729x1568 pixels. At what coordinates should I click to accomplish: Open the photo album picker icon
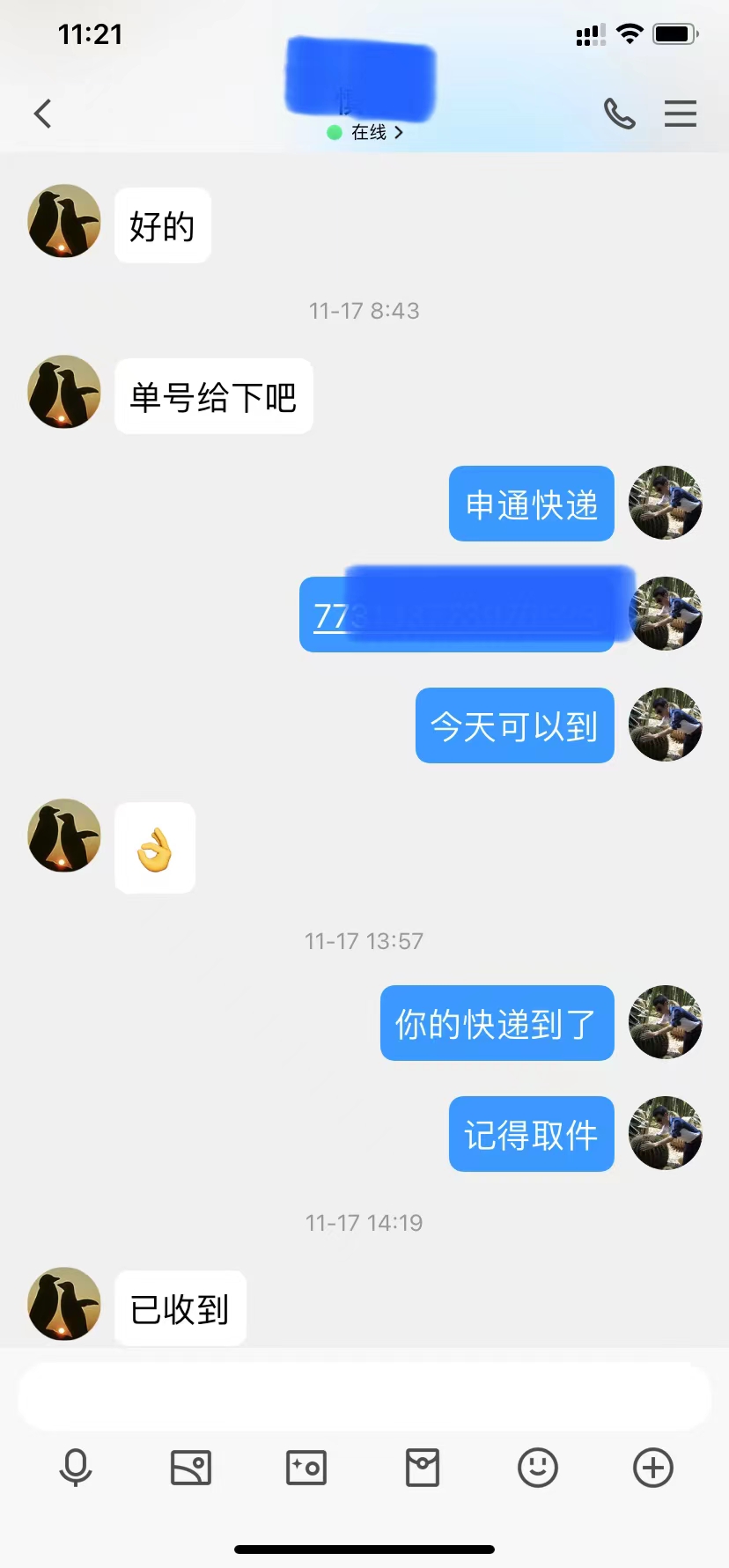click(191, 1468)
